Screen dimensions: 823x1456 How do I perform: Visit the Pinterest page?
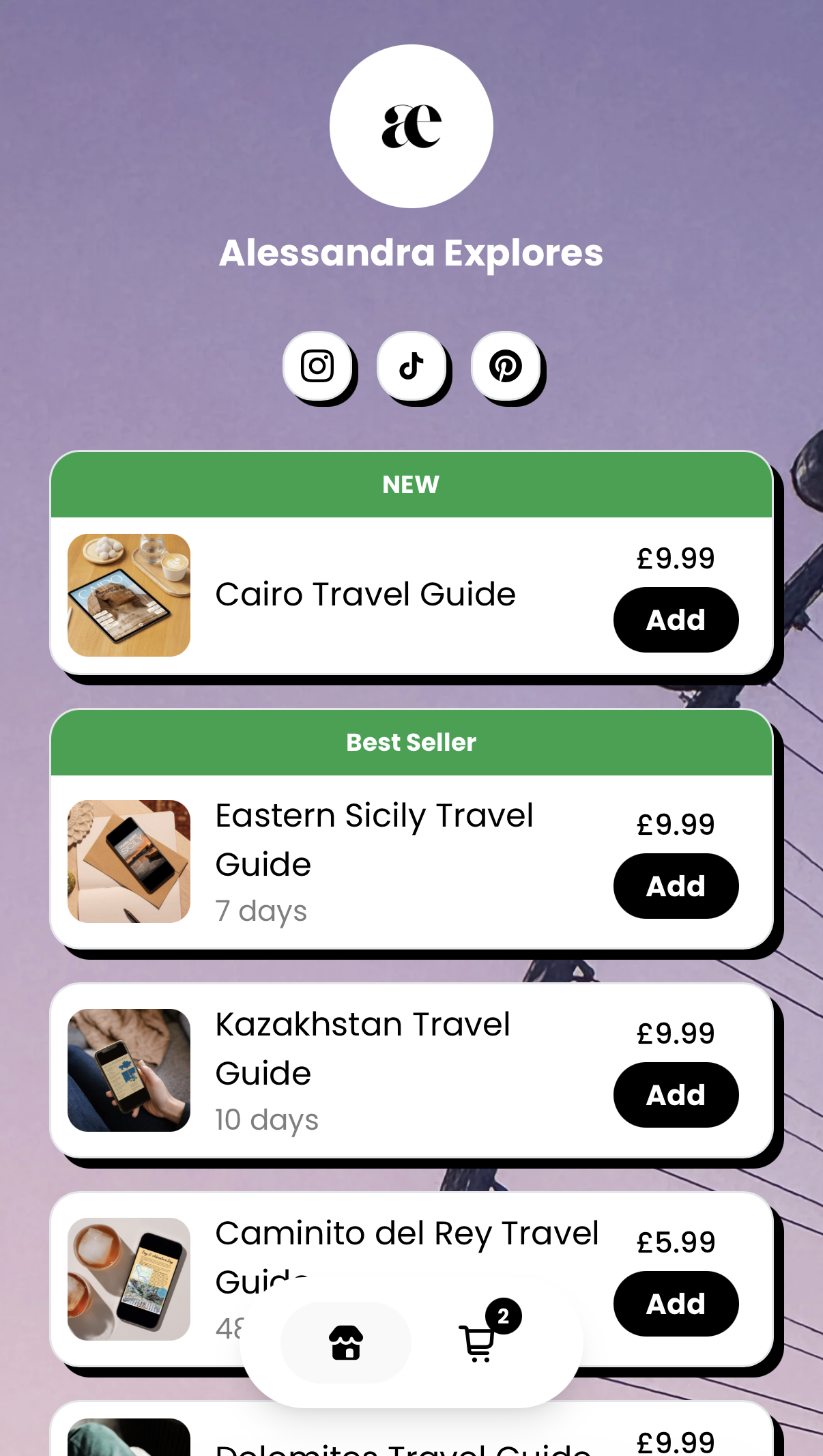[x=506, y=367]
